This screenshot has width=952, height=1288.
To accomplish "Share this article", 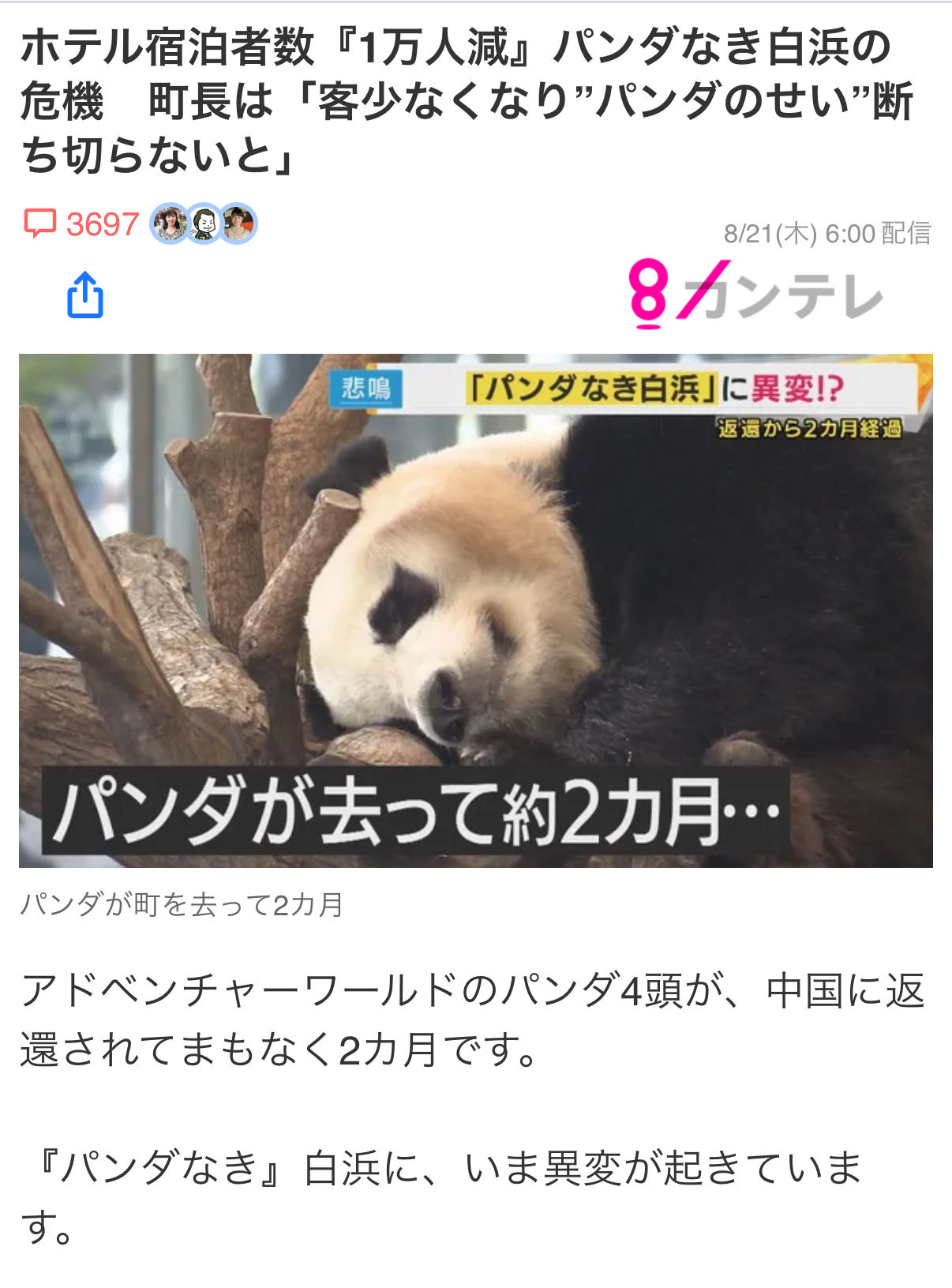I will coord(85,295).
